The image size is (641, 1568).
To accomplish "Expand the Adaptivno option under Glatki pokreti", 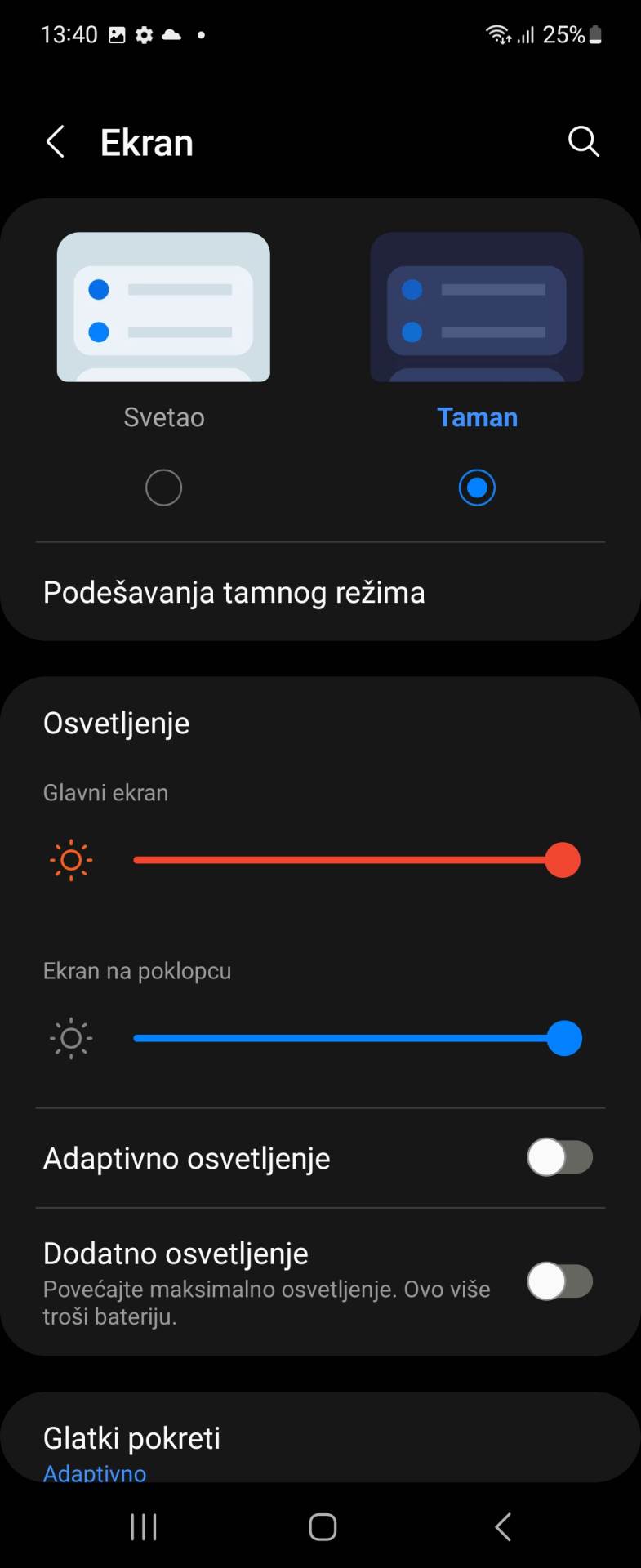I will 94,1472.
